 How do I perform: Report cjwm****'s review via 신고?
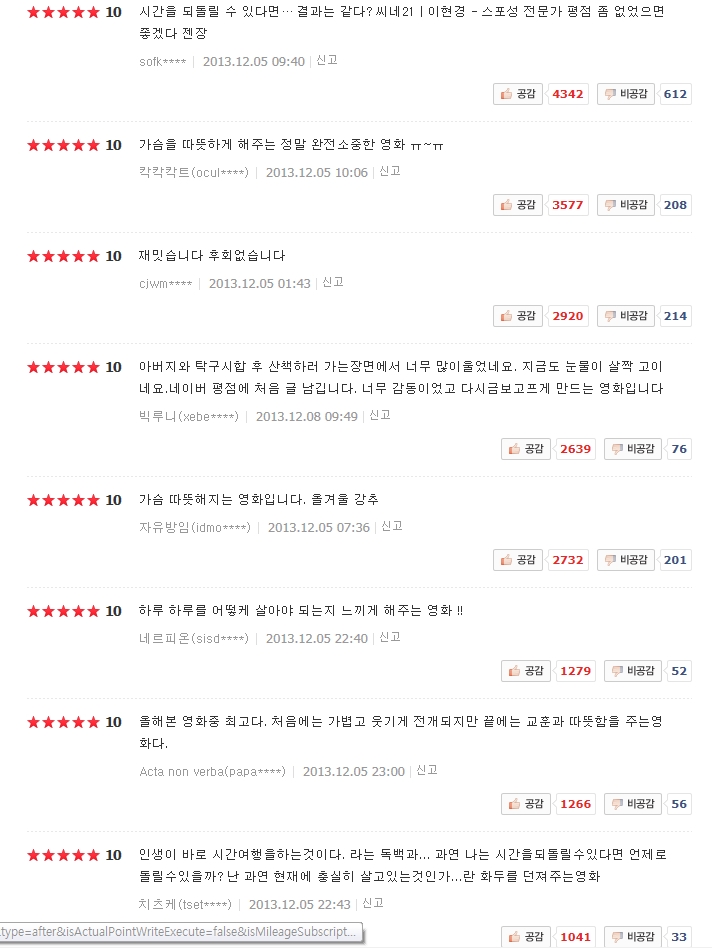tap(333, 282)
